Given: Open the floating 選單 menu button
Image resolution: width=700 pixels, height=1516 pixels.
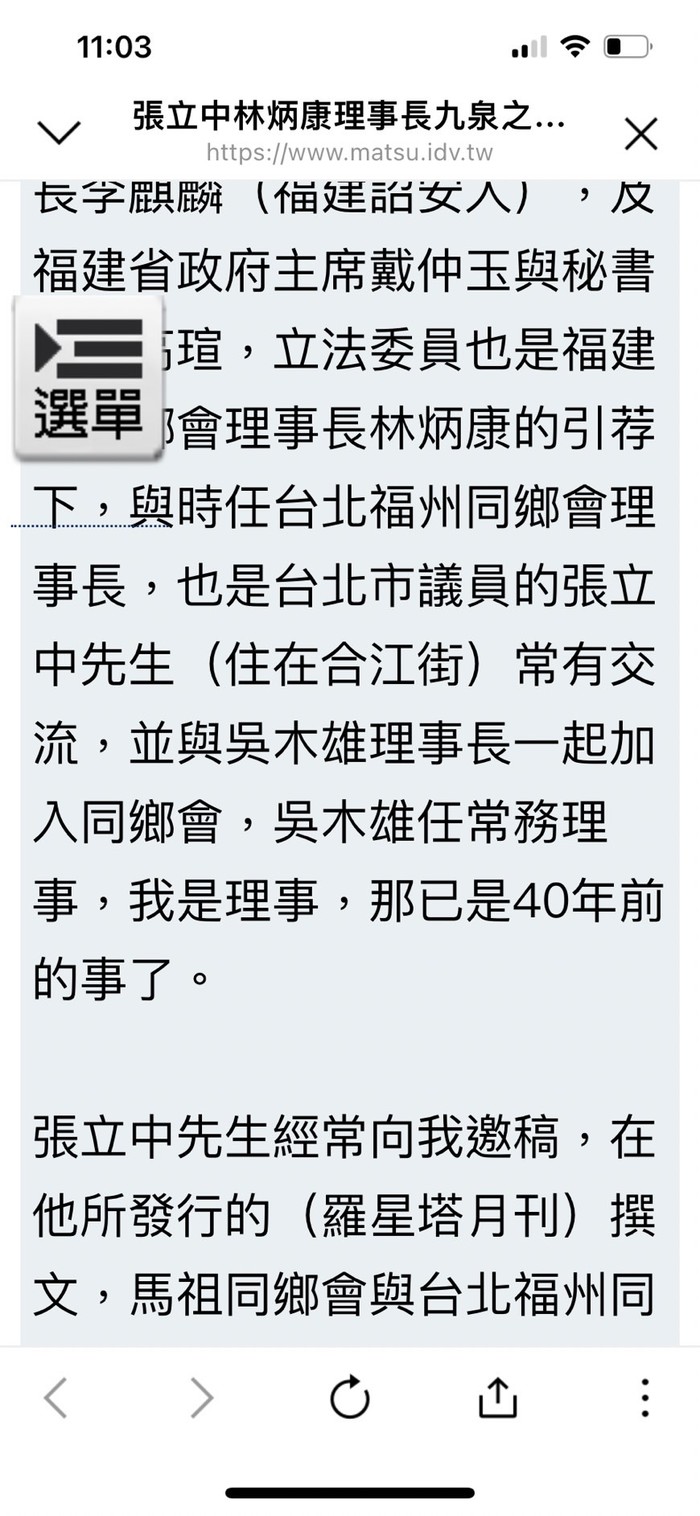Looking at the screenshot, I should [x=88, y=377].
